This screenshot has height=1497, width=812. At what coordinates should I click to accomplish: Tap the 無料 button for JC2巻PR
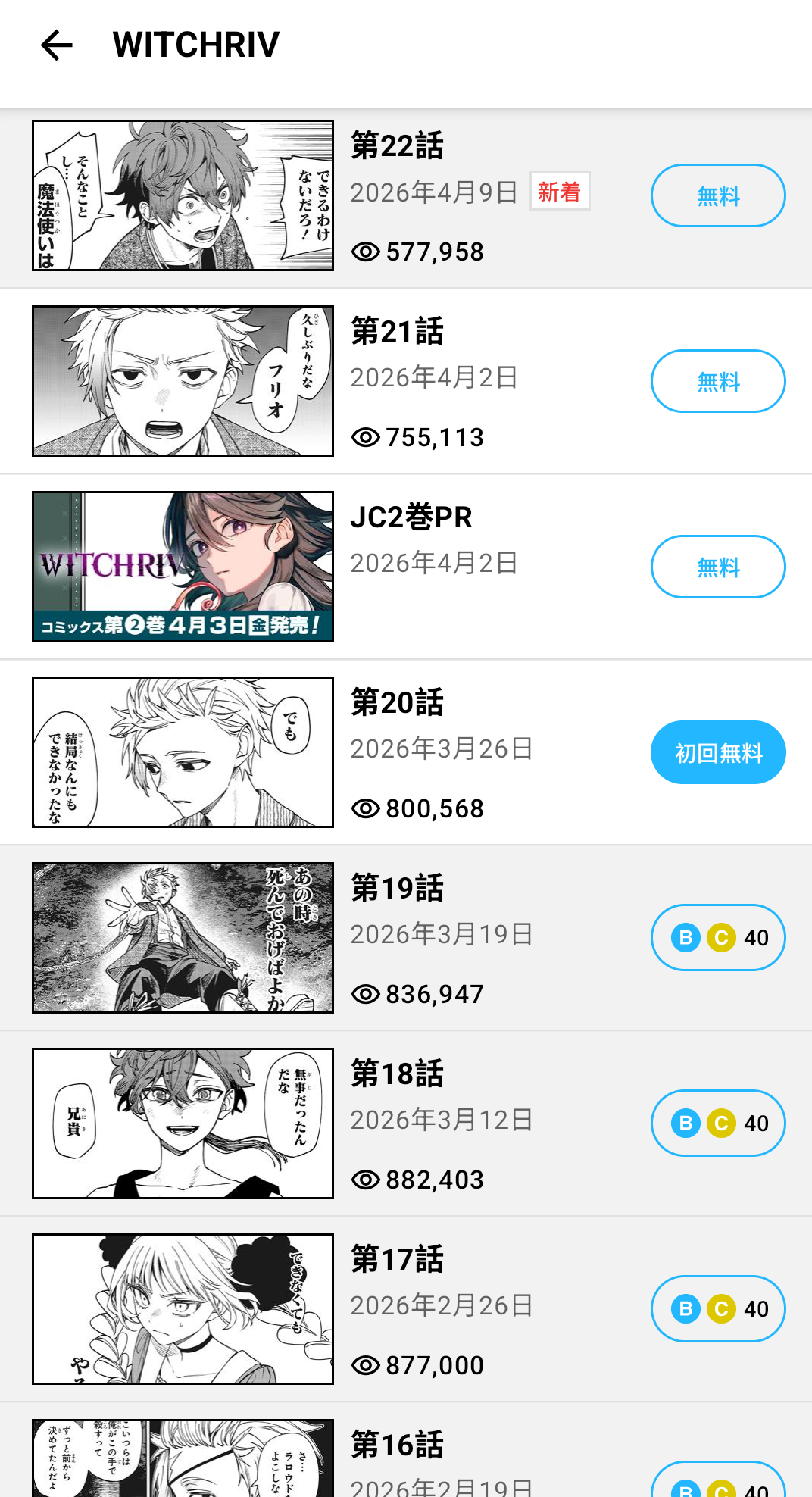click(717, 567)
